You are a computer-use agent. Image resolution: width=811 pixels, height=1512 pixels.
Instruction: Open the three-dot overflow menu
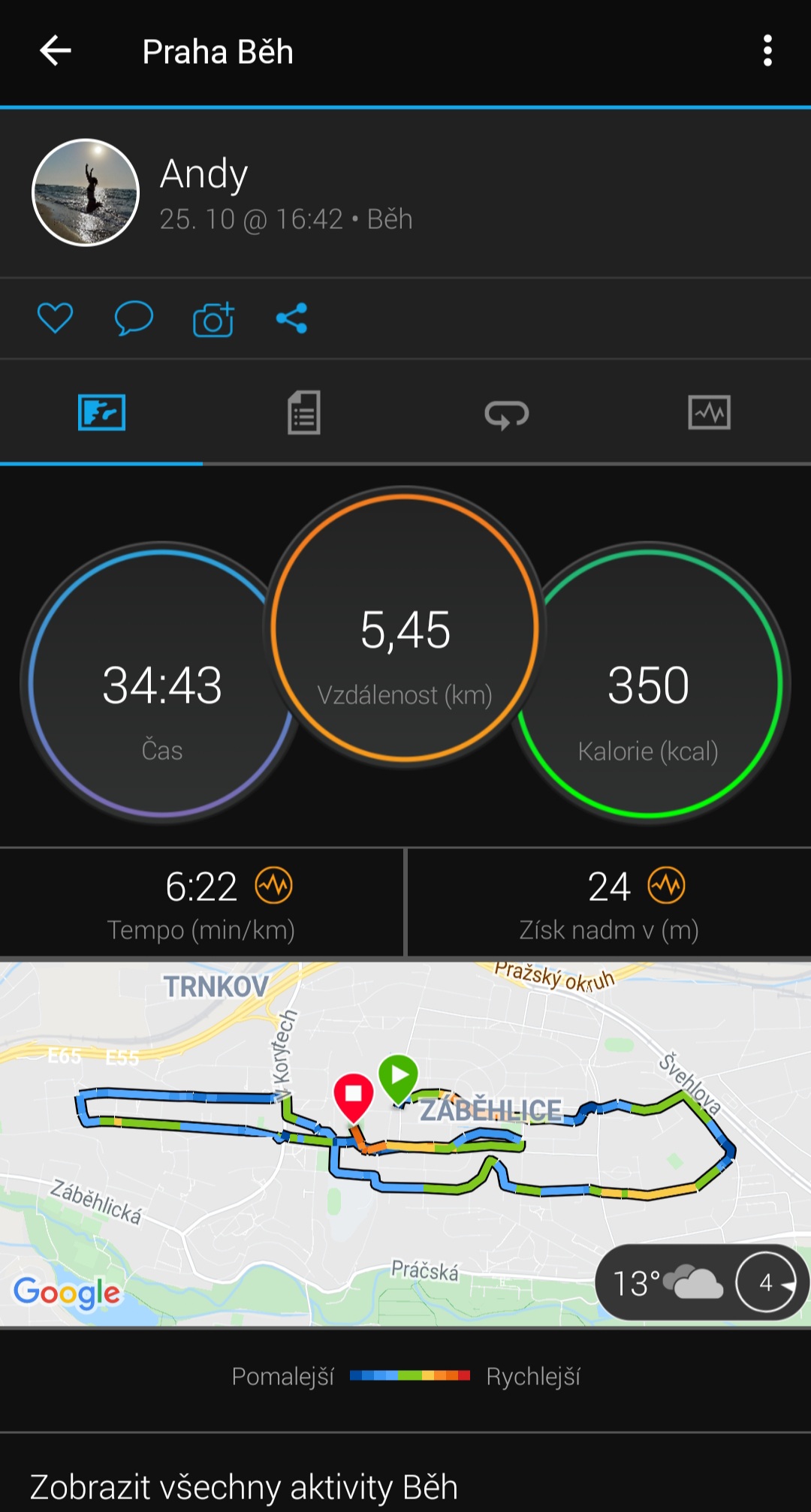pos(767,51)
